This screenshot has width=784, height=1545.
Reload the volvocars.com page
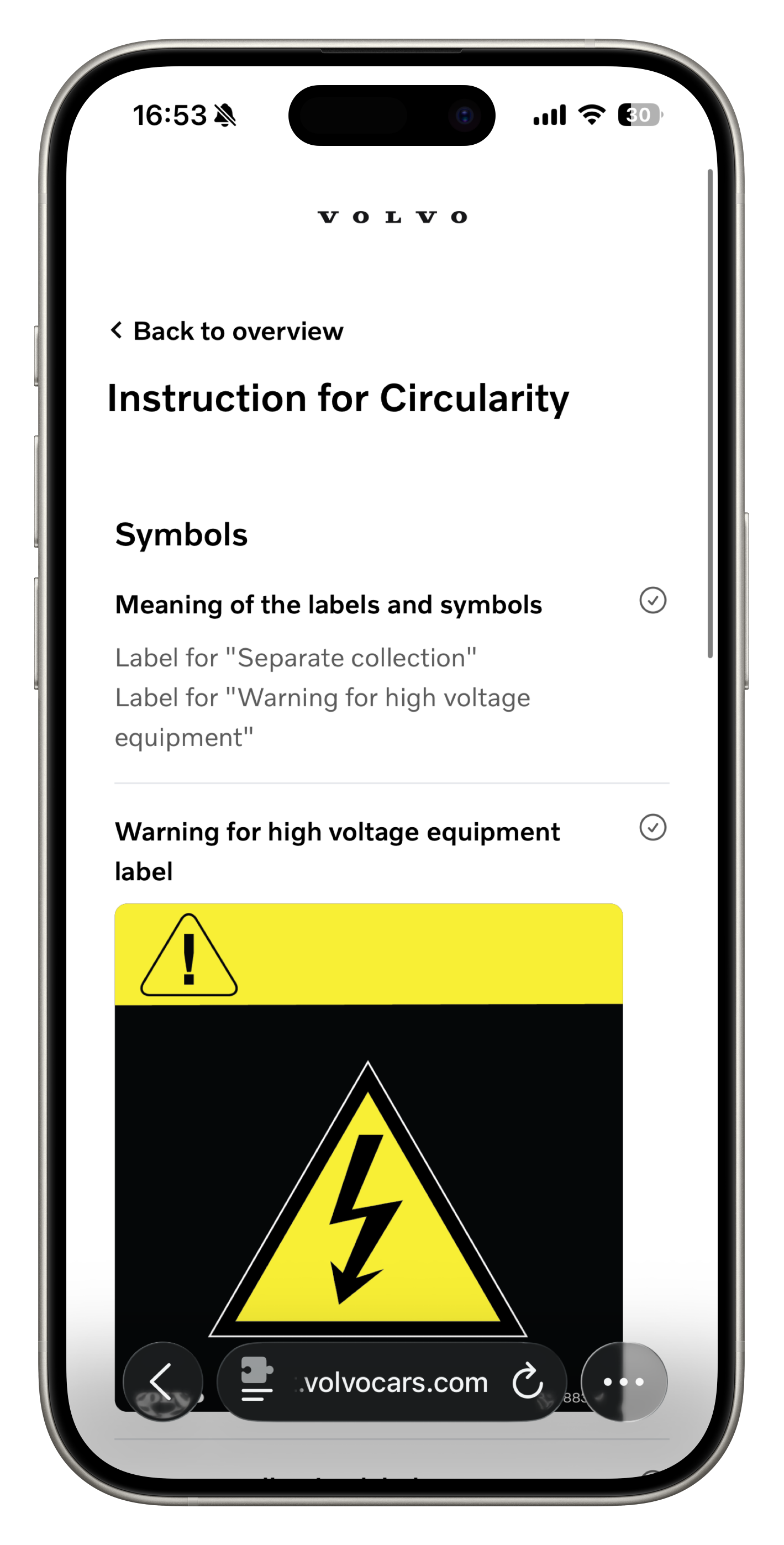pyautogui.click(x=527, y=1381)
